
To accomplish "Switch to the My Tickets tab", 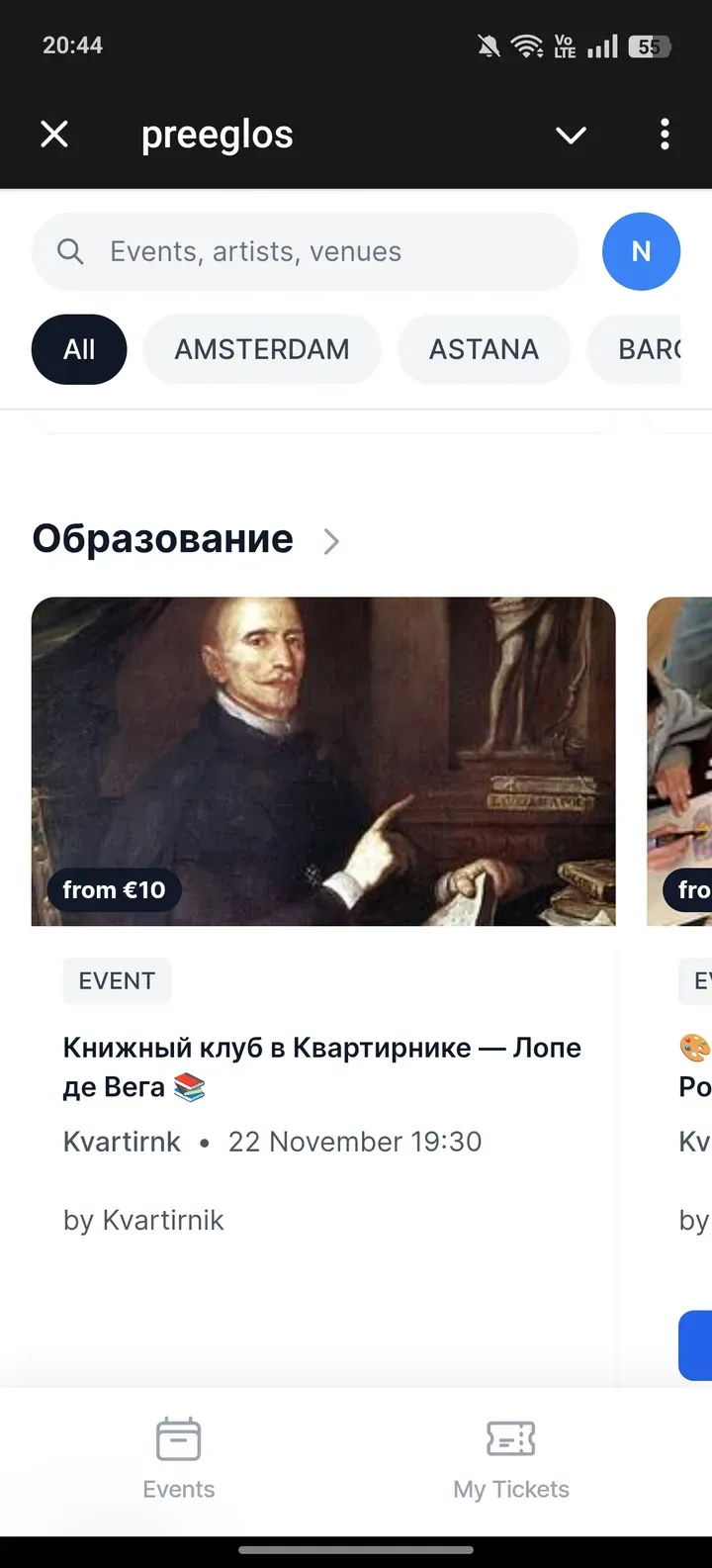I will (x=511, y=1459).
